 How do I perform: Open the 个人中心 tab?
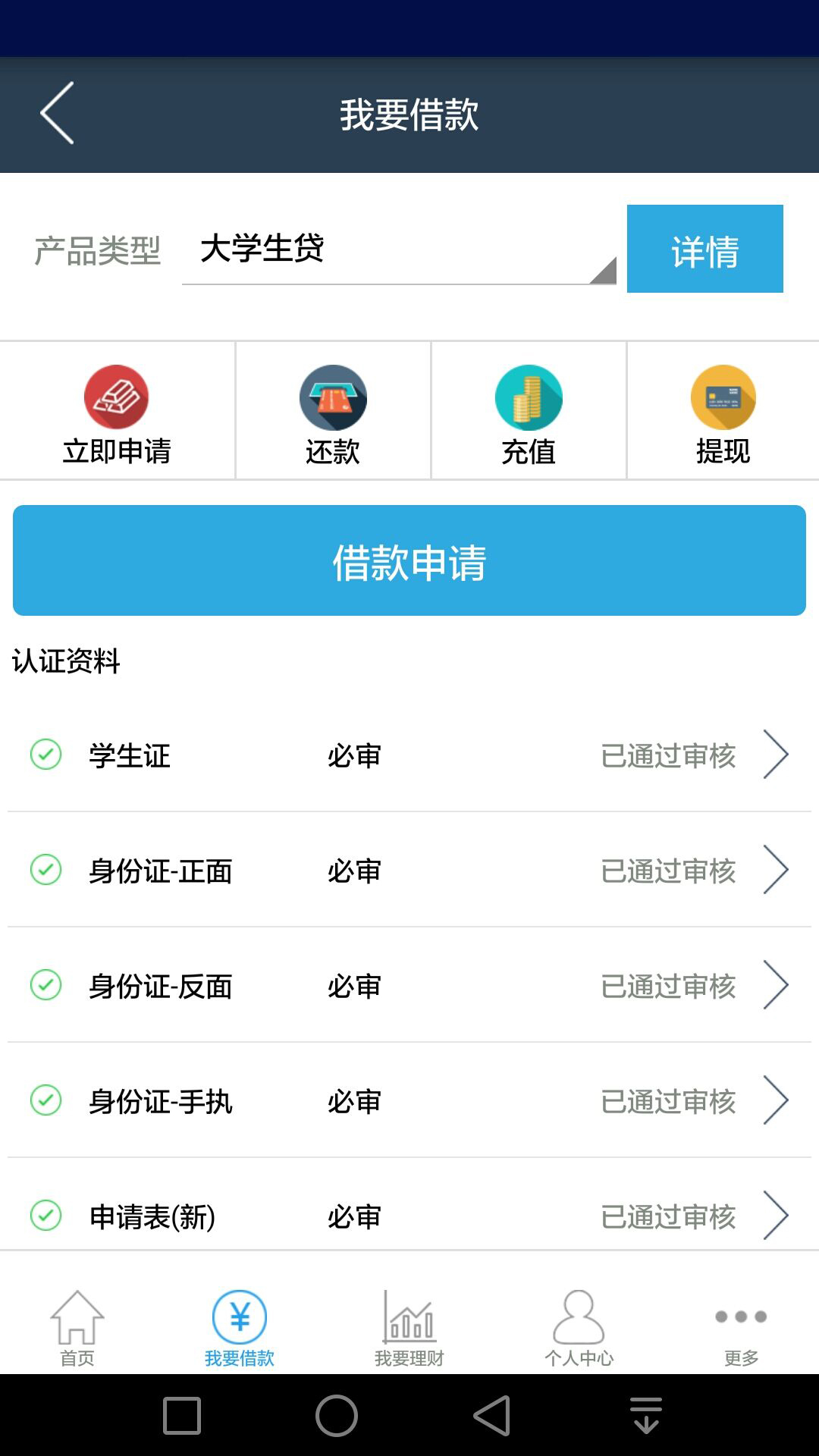click(579, 1329)
